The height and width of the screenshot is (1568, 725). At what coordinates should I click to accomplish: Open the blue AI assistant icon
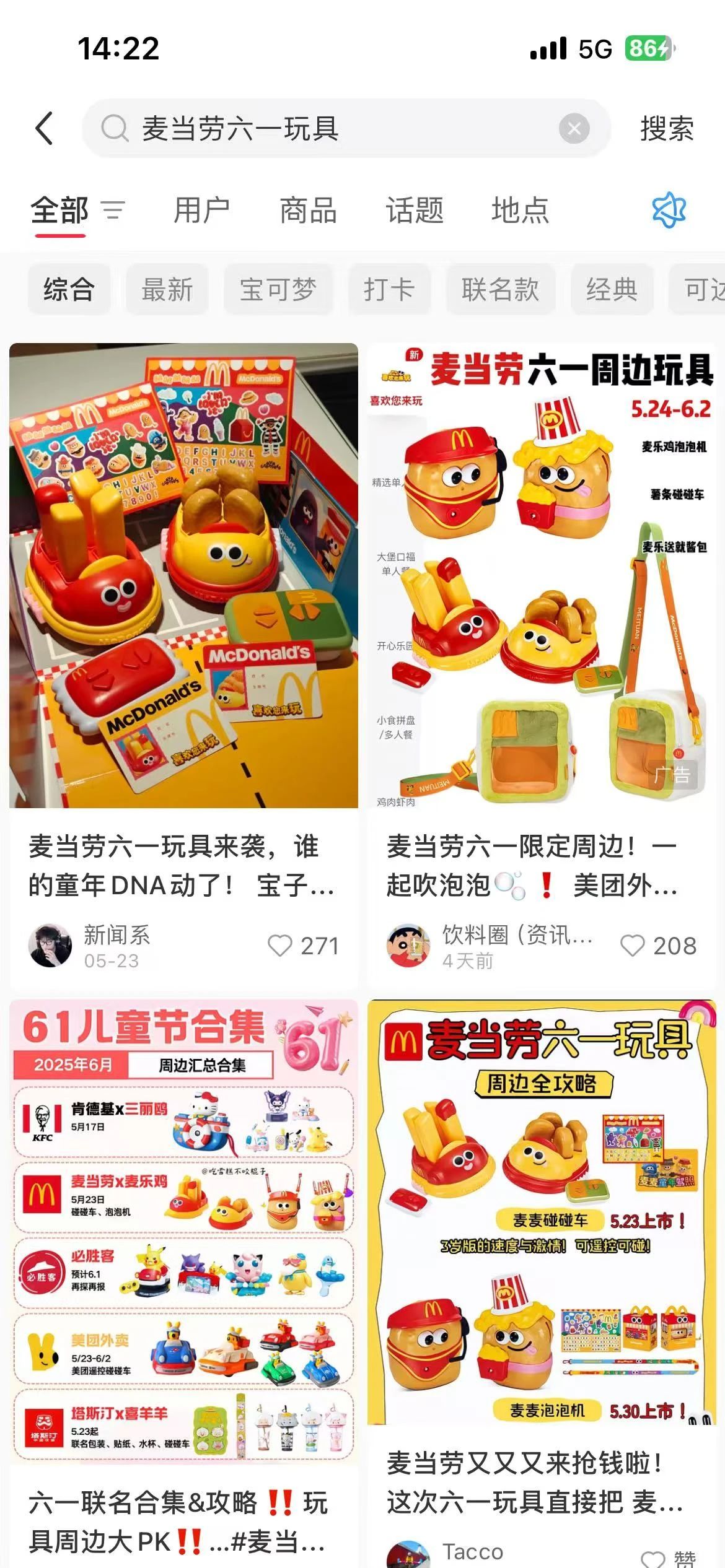coord(669,211)
